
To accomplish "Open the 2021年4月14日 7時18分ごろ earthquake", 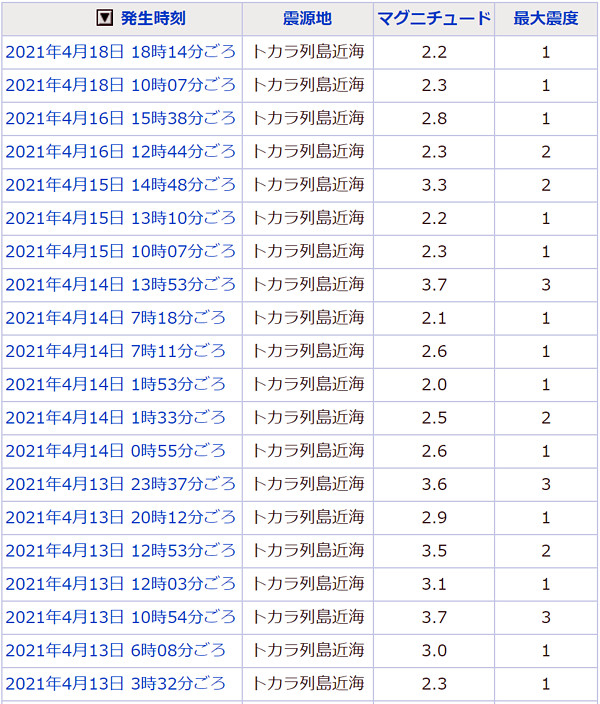I will click(x=116, y=318).
